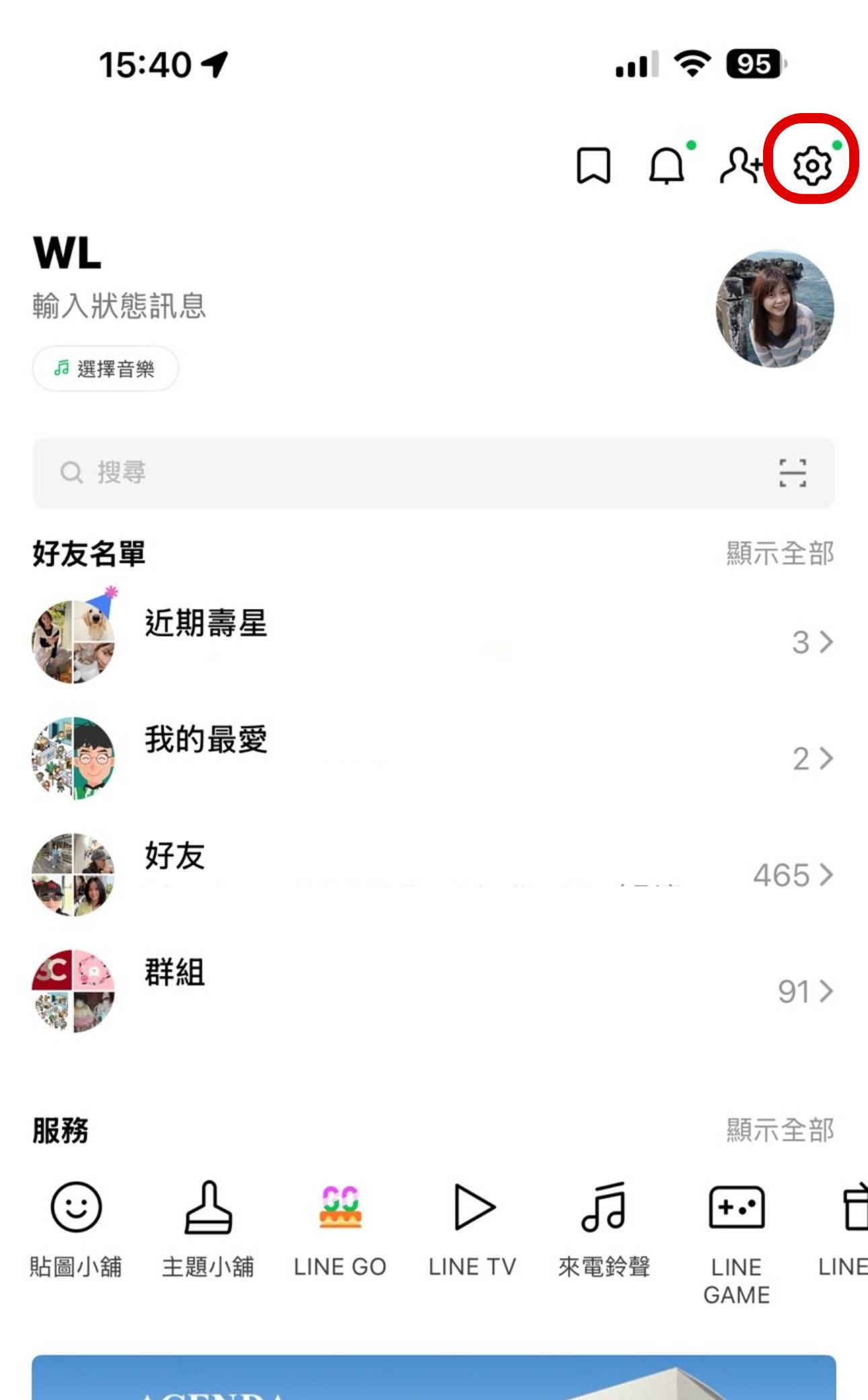Open 主題小舖 theme shop icon
Screen dimensions: 868x1400
(209, 1208)
